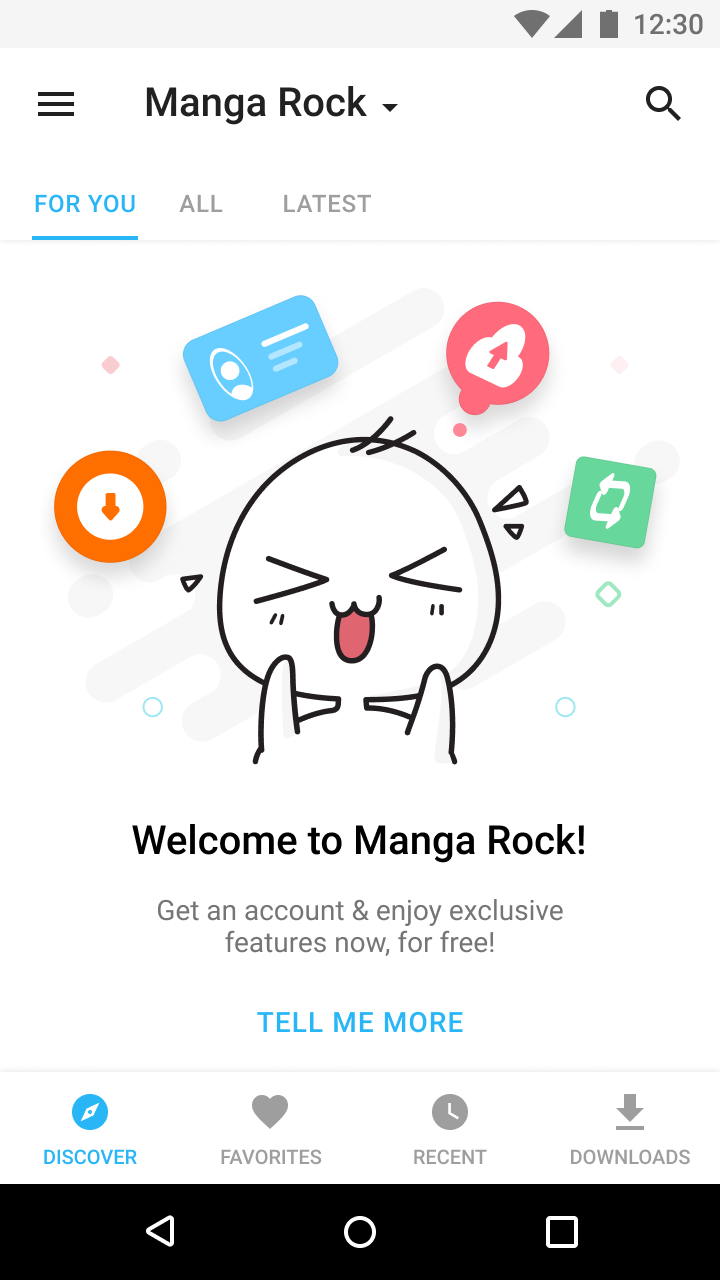Screen dimensions: 720x1280
Task: Open the search magnifier icon
Action: [662, 103]
